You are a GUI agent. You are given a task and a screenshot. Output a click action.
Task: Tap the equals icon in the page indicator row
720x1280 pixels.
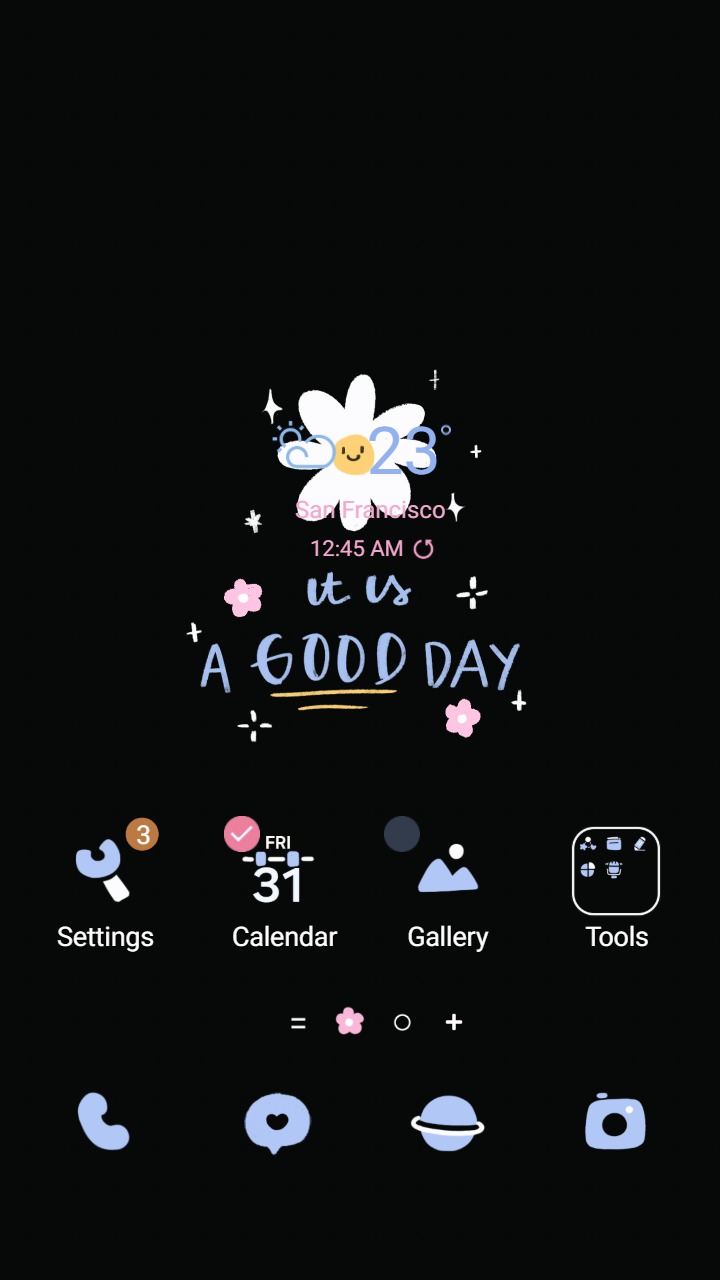(298, 1022)
